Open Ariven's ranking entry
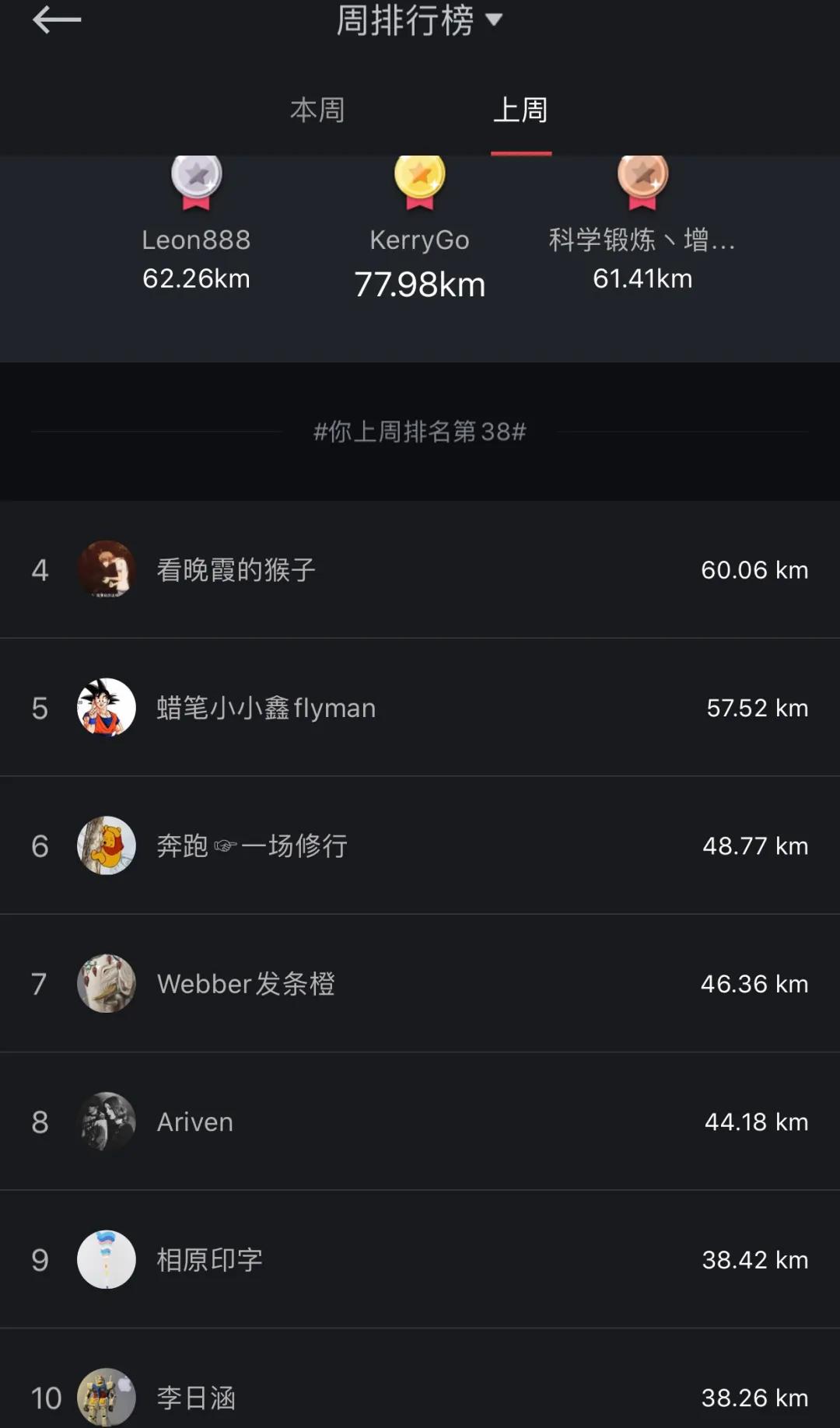The height and width of the screenshot is (1428, 840). tap(420, 1122)
